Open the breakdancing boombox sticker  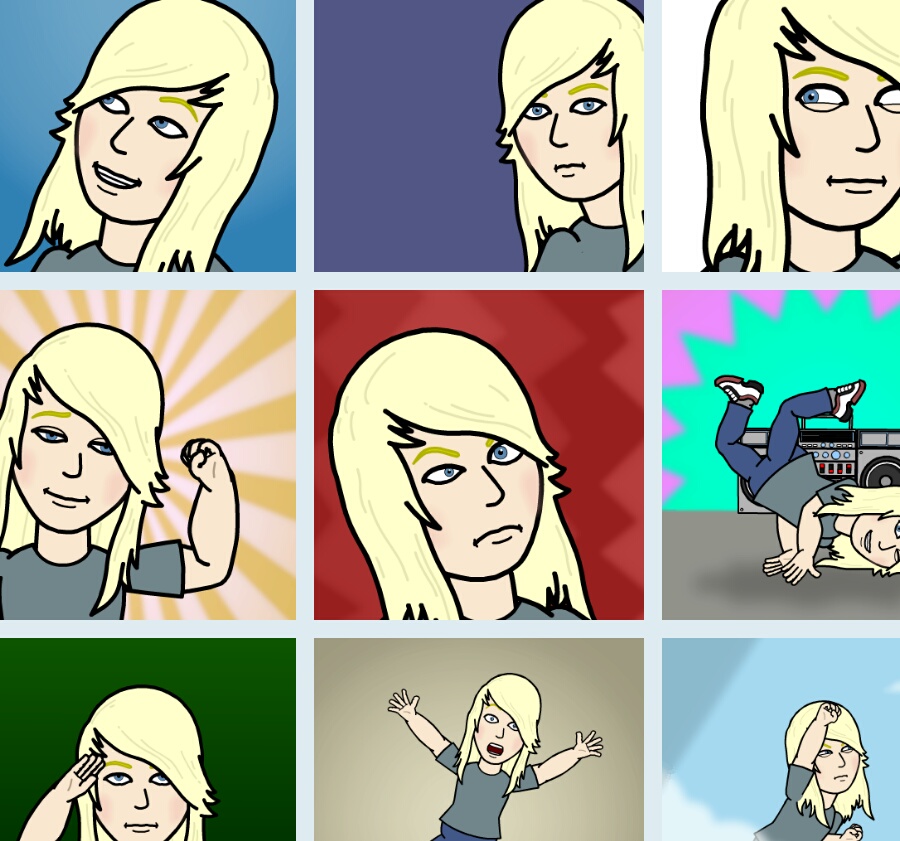pyautogui.click(x=780, y=455)
